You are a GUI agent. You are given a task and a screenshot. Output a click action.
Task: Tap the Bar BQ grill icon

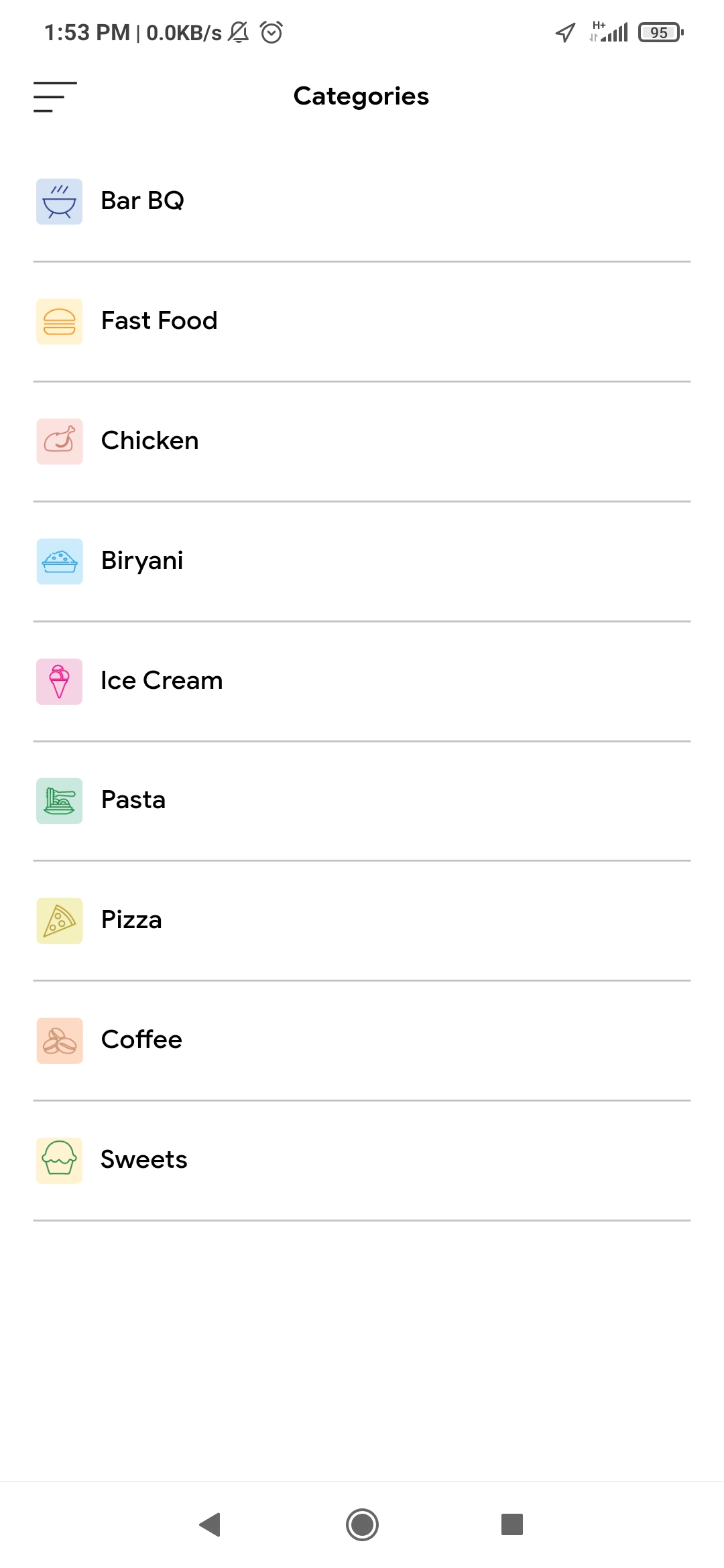click(59, 200)
